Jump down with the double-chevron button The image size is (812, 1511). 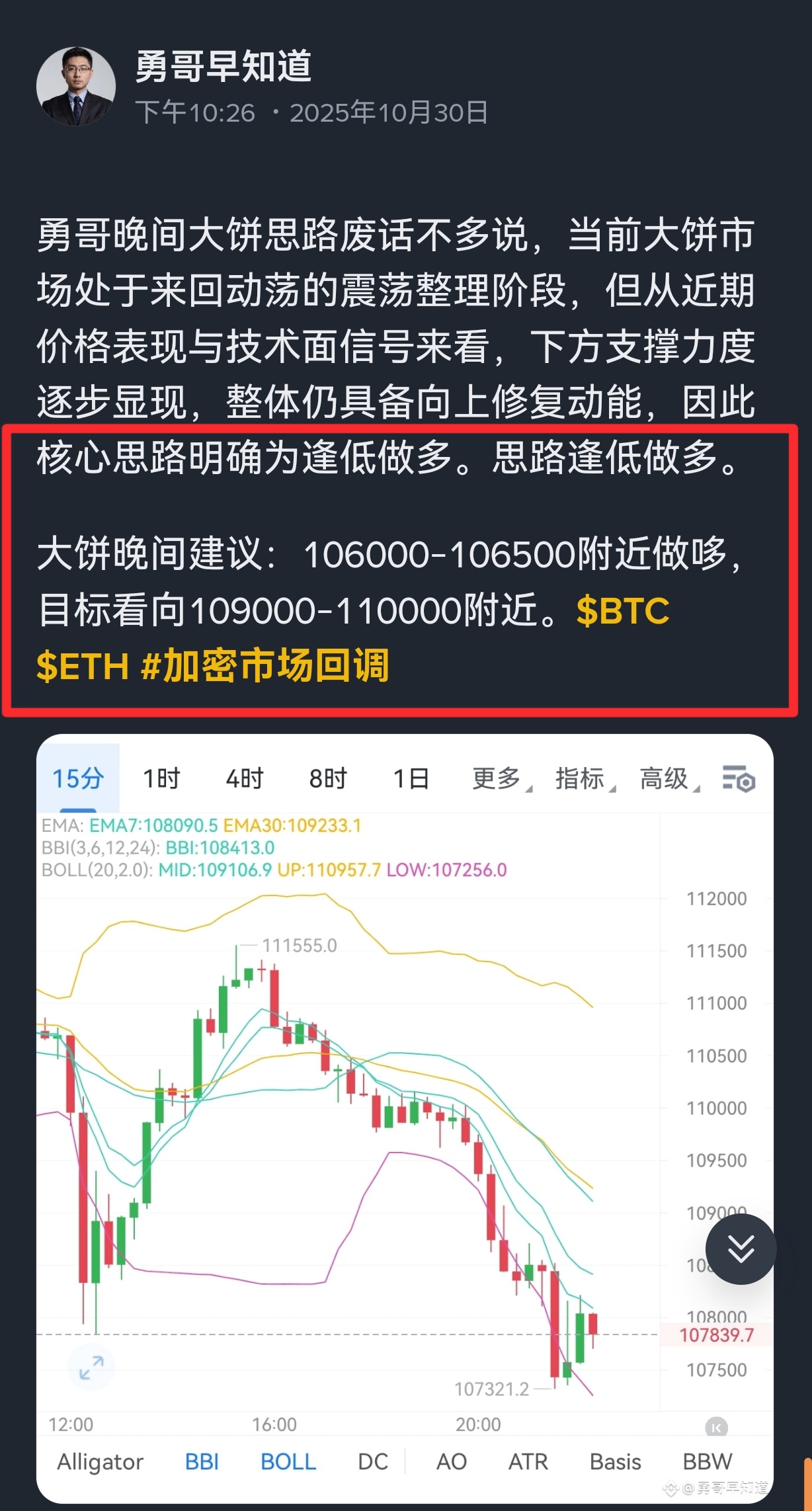point(741,1249)
